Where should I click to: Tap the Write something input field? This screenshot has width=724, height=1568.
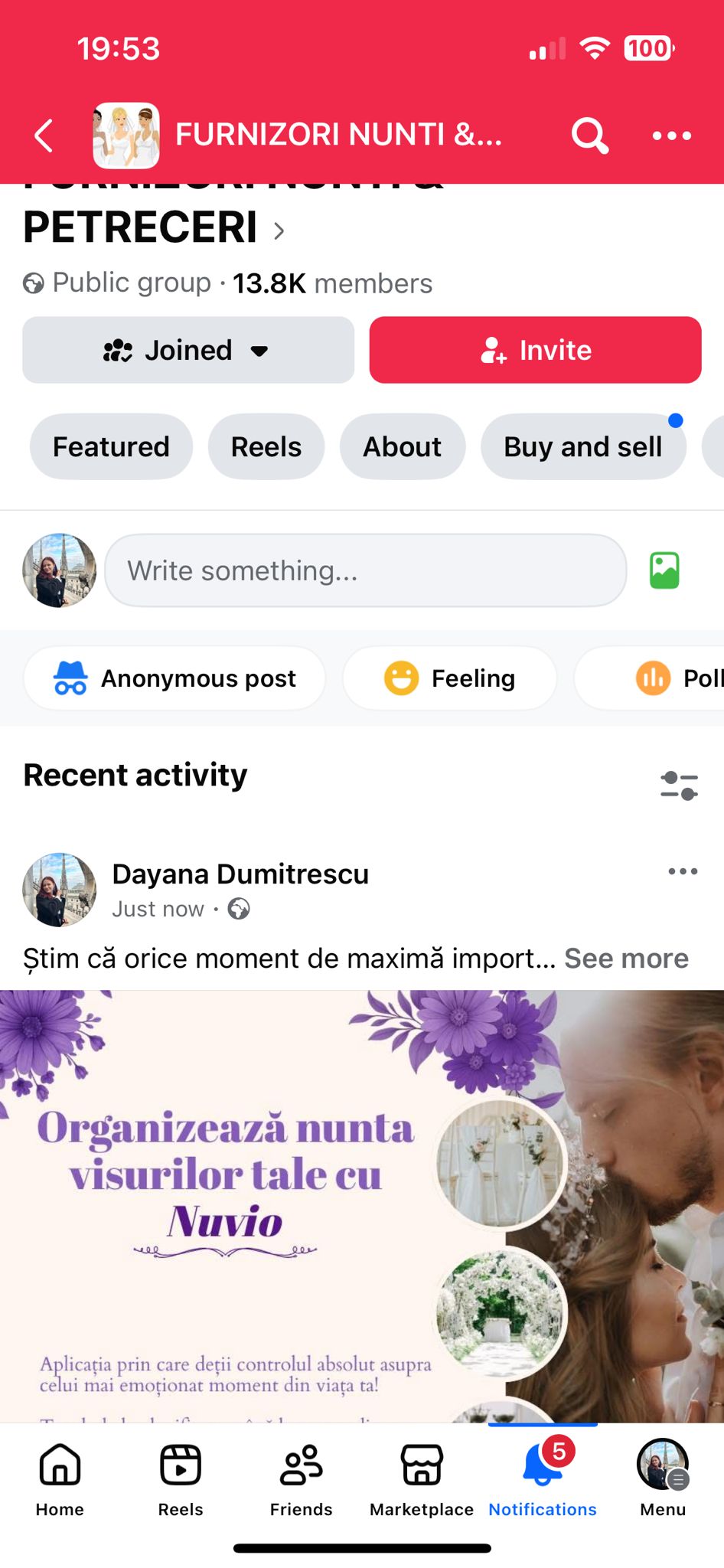click(x=364, y=570)
